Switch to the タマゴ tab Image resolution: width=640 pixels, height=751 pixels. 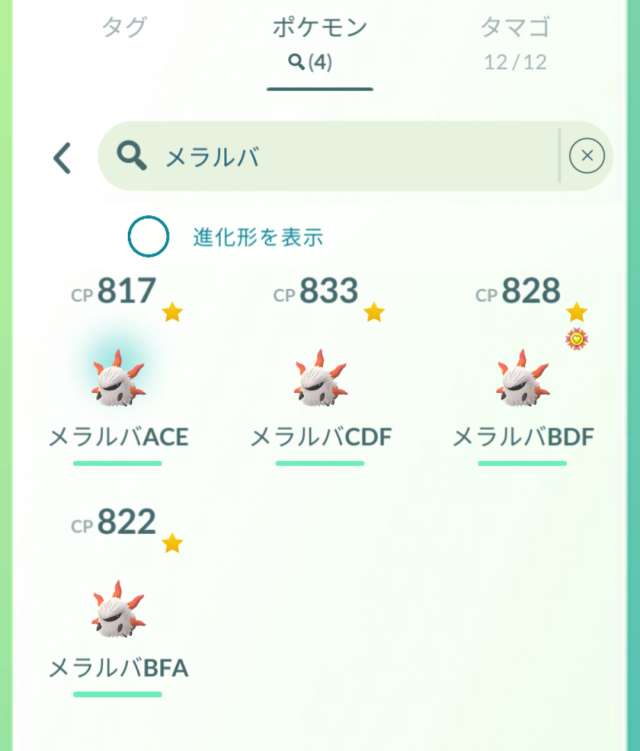pos(514,42)
